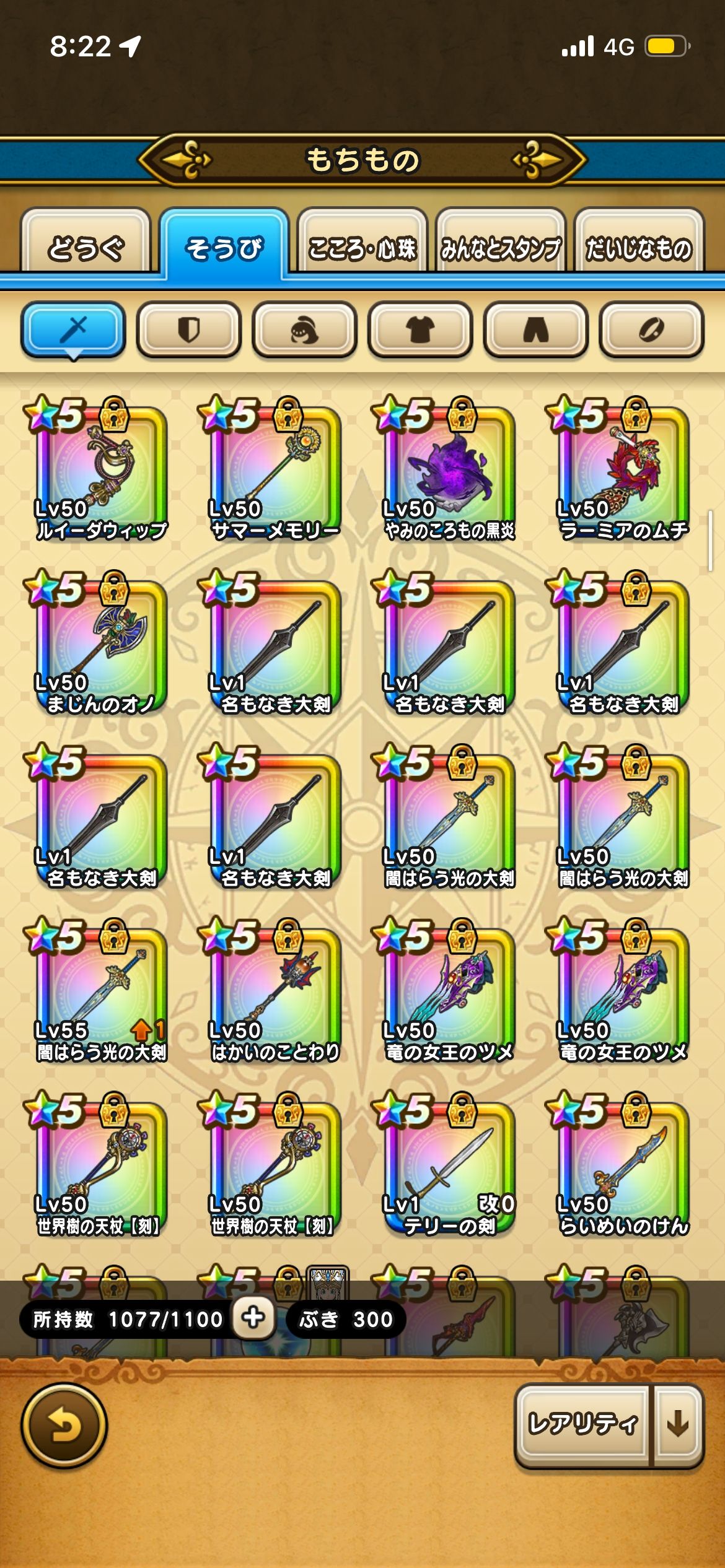
Task: Select the shirt armor filter
Action: pos(420,329)
